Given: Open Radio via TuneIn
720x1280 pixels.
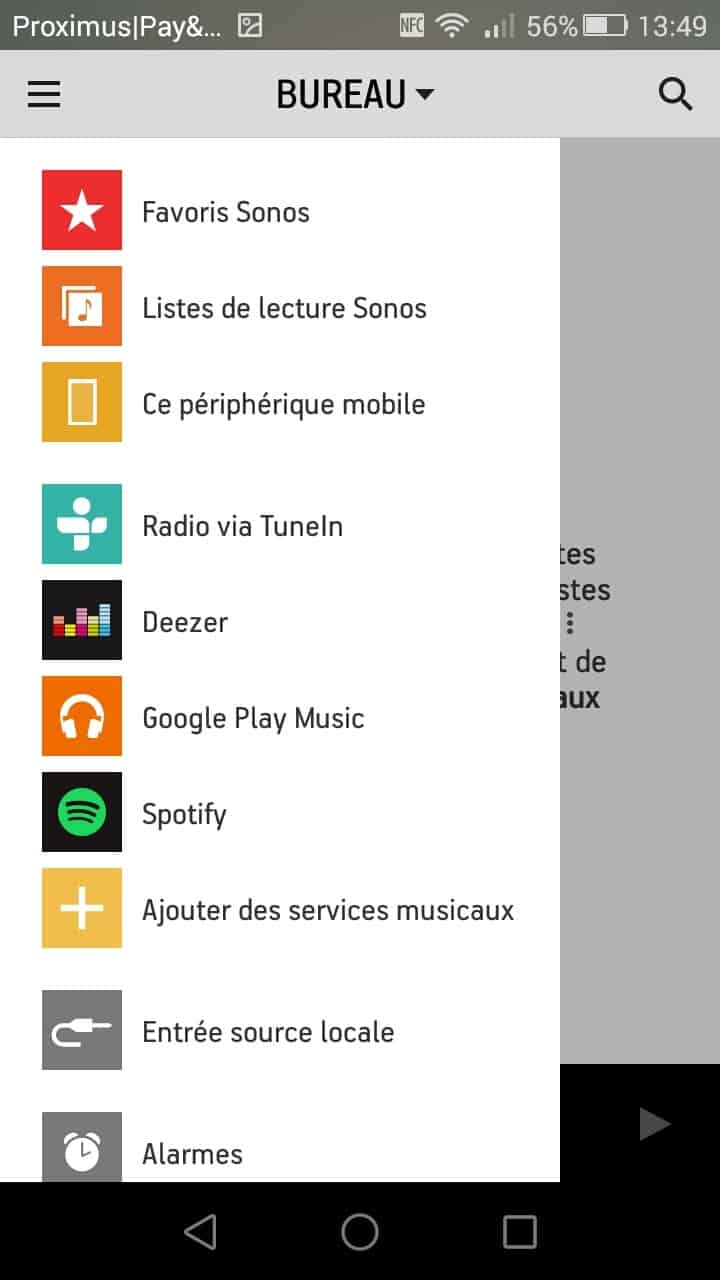Looking at the screenshot, I should [280, 524].
